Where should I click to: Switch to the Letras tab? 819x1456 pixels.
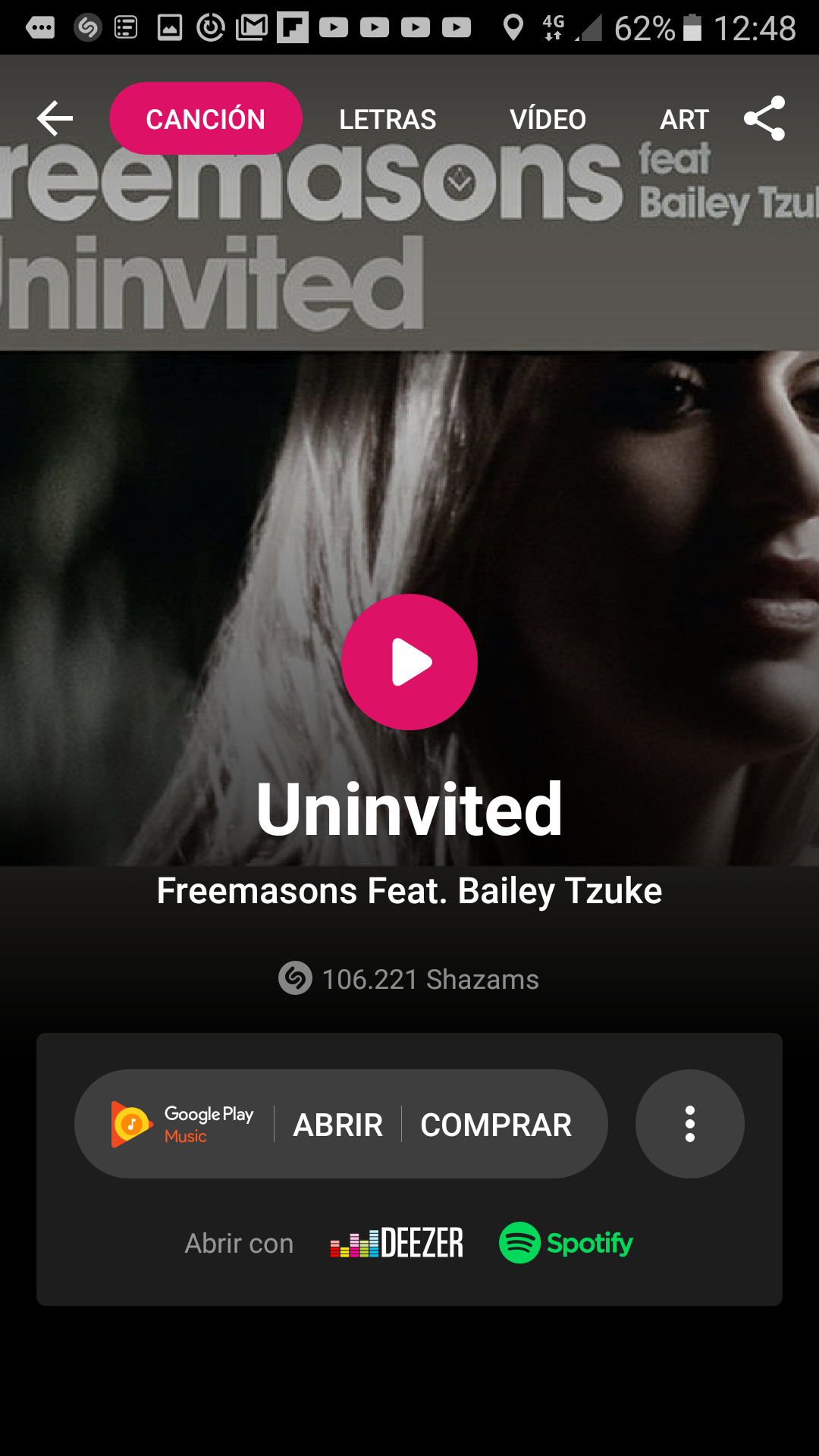click(388, 119)
